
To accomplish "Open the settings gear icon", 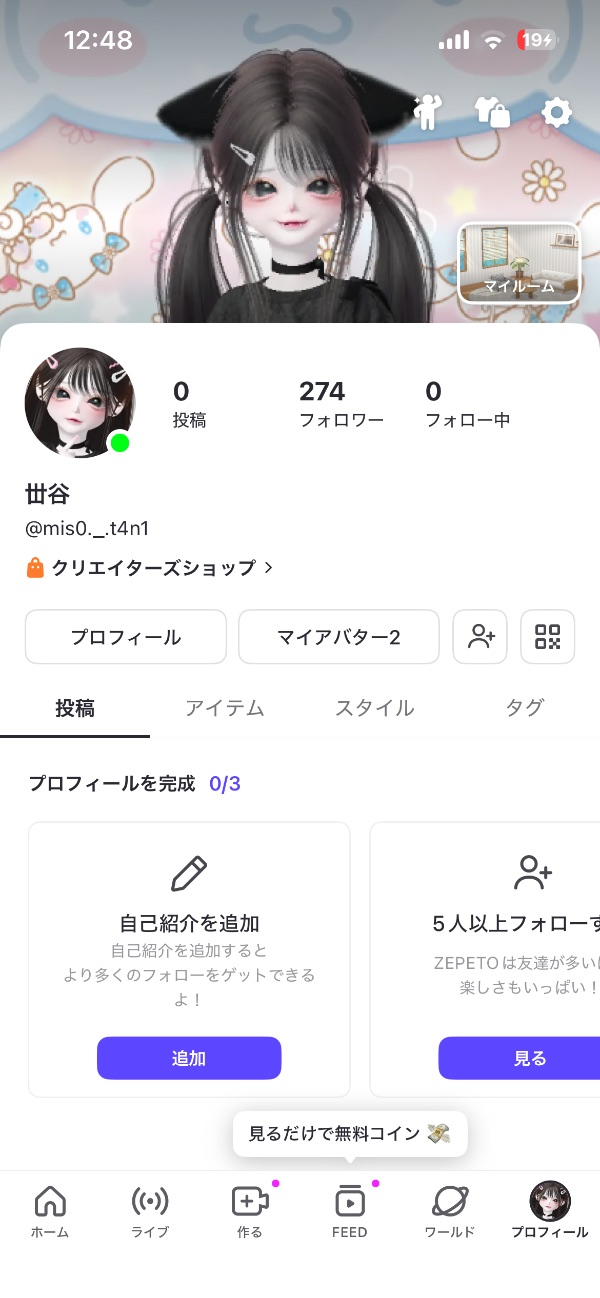I will point(556,112).
